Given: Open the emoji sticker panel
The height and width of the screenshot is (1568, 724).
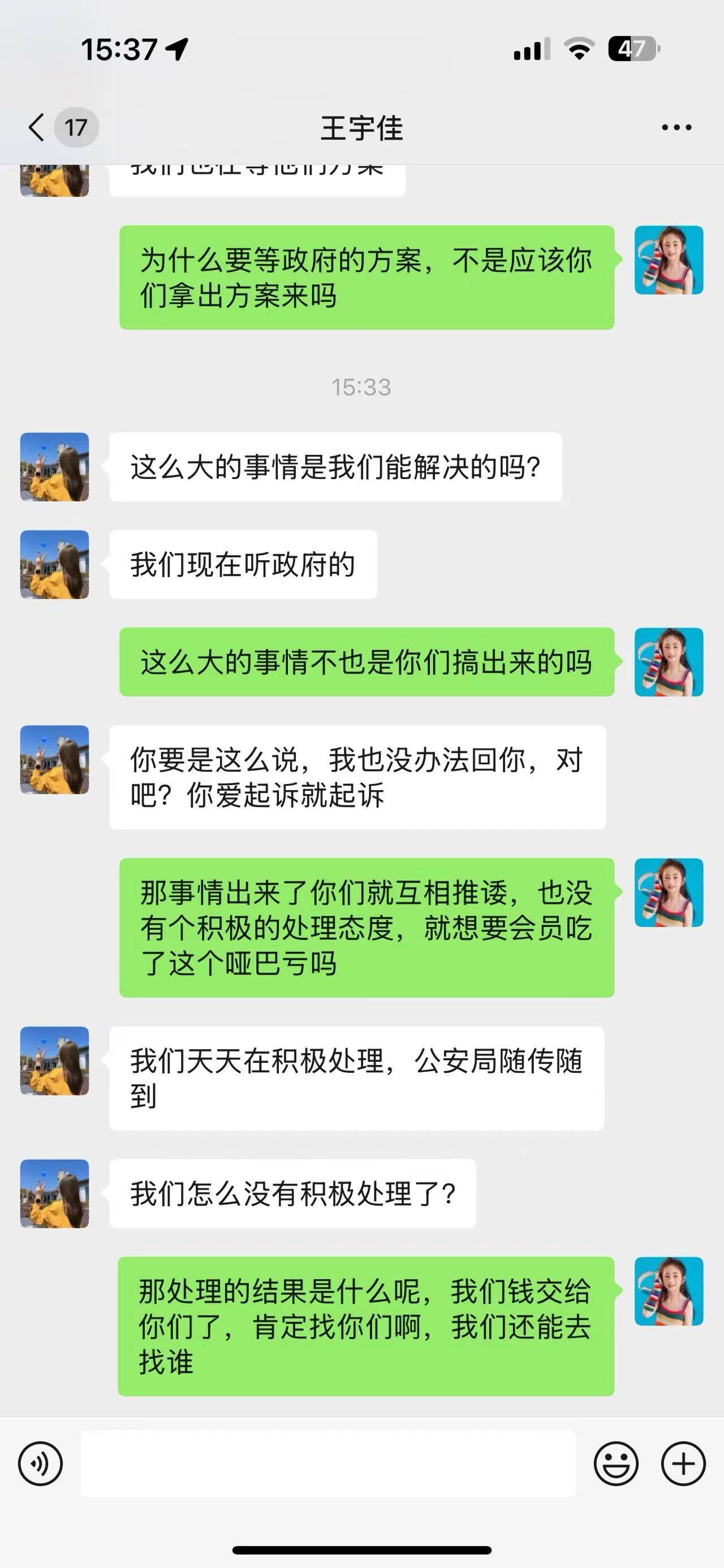Looking at the screenshot, I should pyautogui.click(x=615, y=1463).
